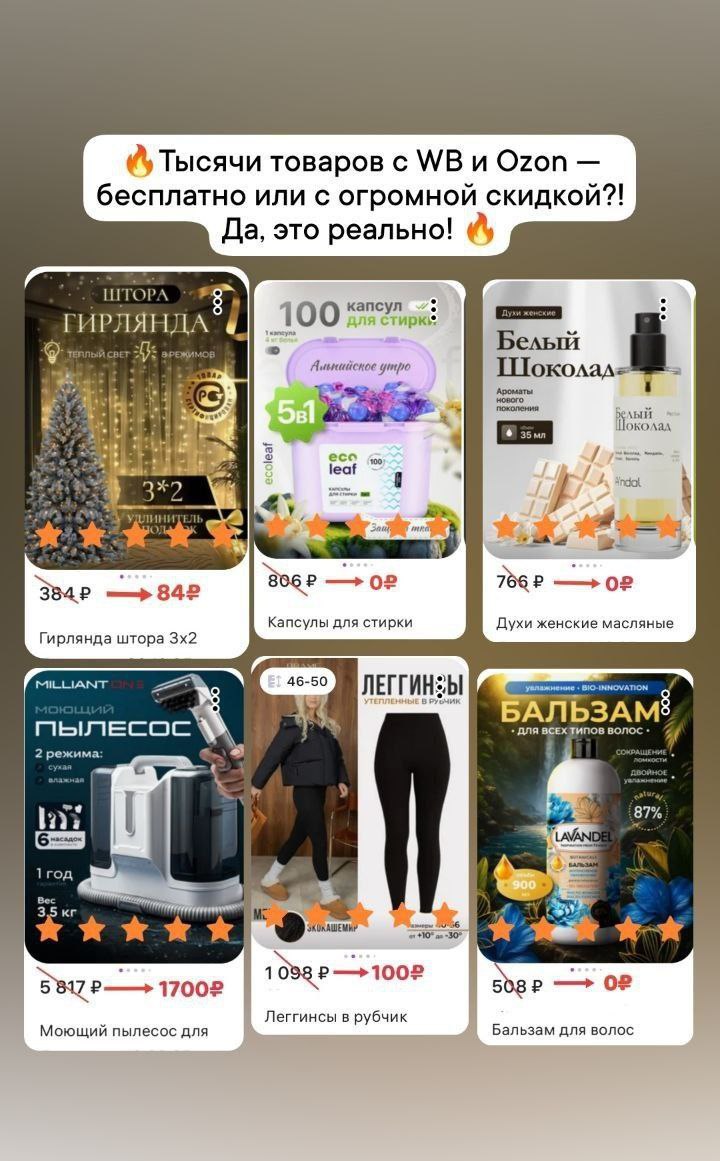
Task: Open the three-dot menu on Духи женские card
Action: [x=662, y=308]
